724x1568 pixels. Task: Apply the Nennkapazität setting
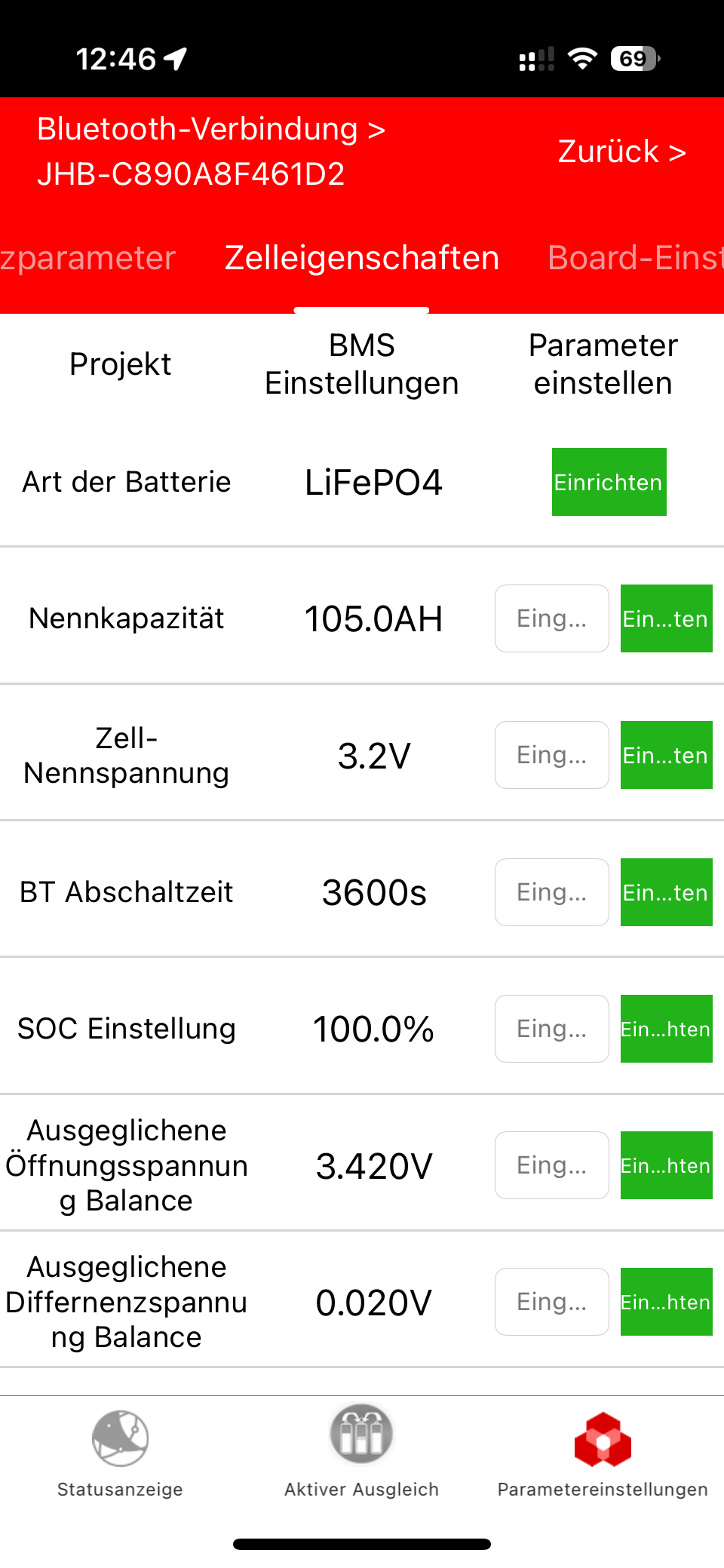(666, 618)
